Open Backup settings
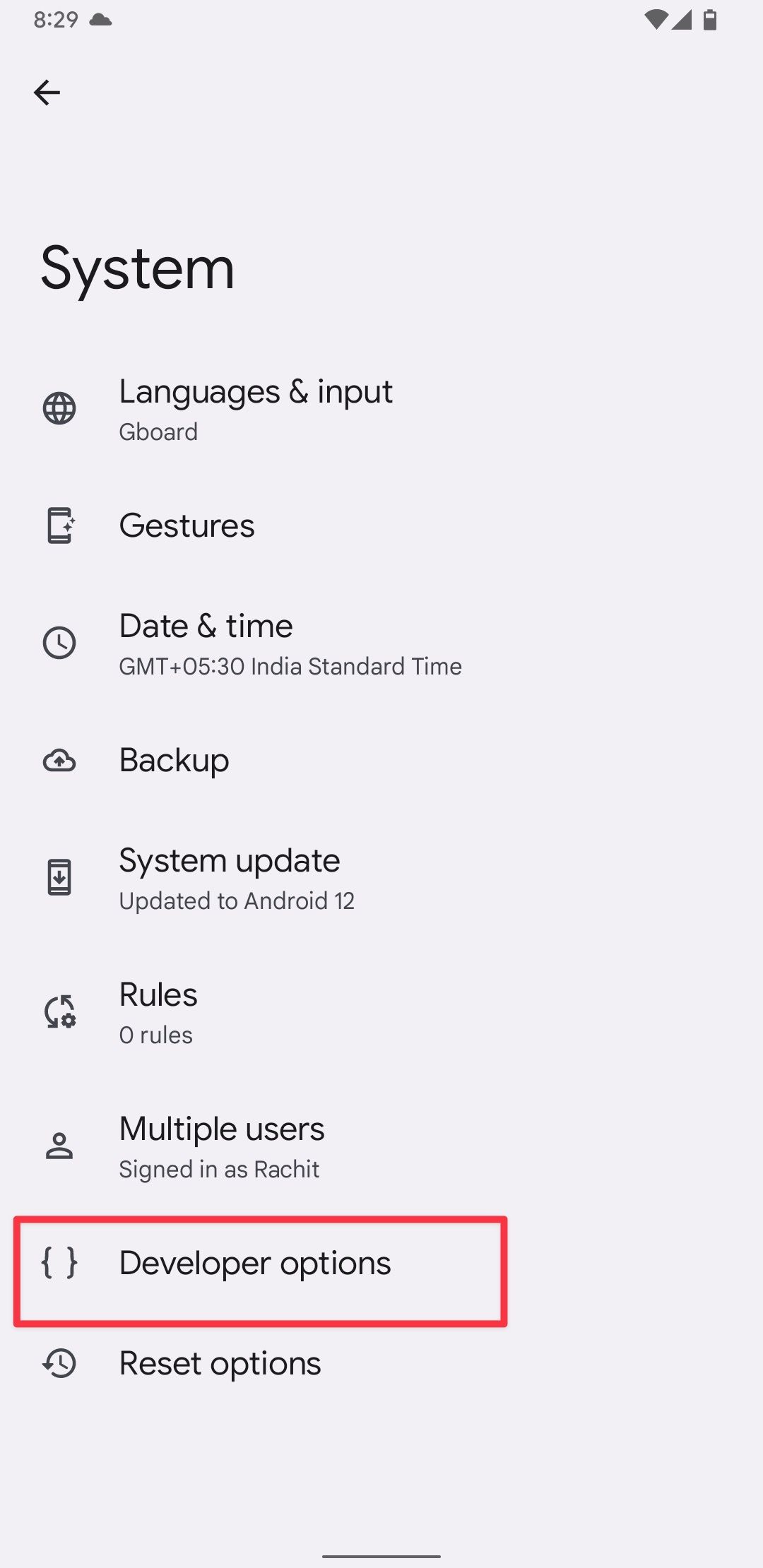763x1568 pixels. pyautogui.click(x=174, y=761)
